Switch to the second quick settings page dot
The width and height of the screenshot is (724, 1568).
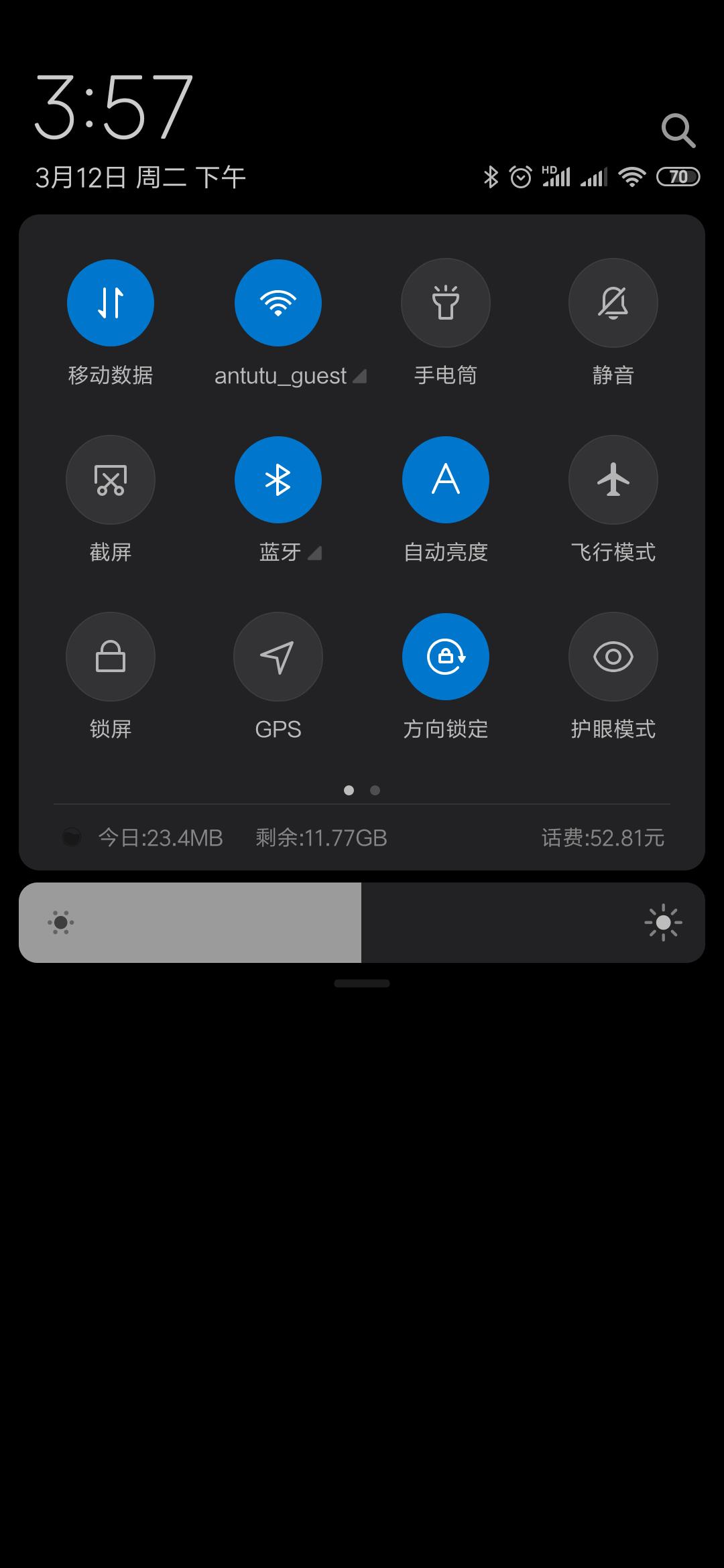(x=374, y=791)
